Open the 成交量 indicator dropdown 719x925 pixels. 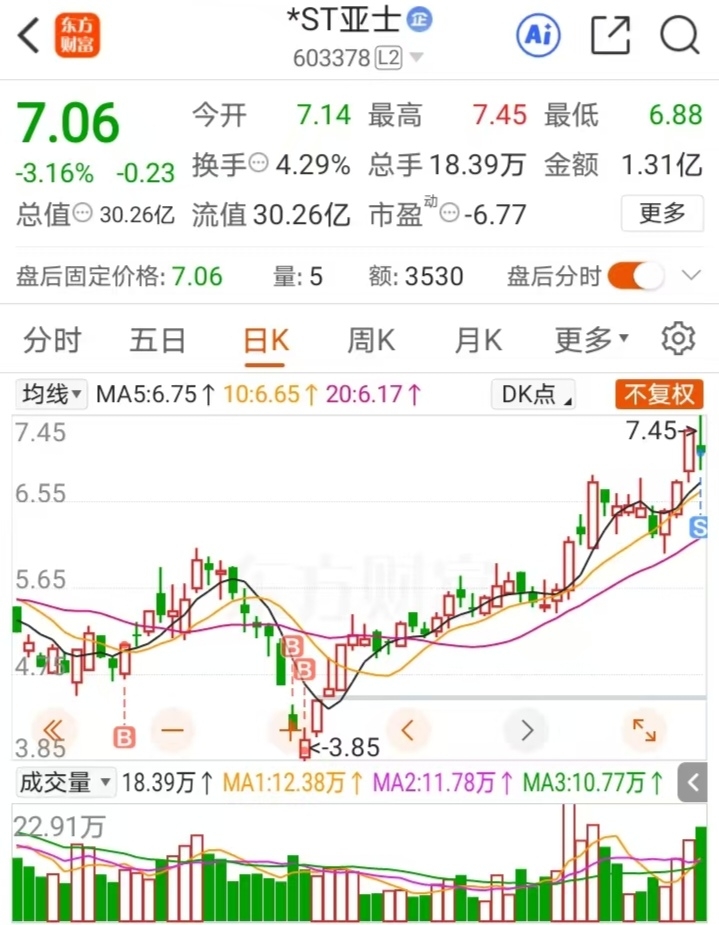click(65, 783)
